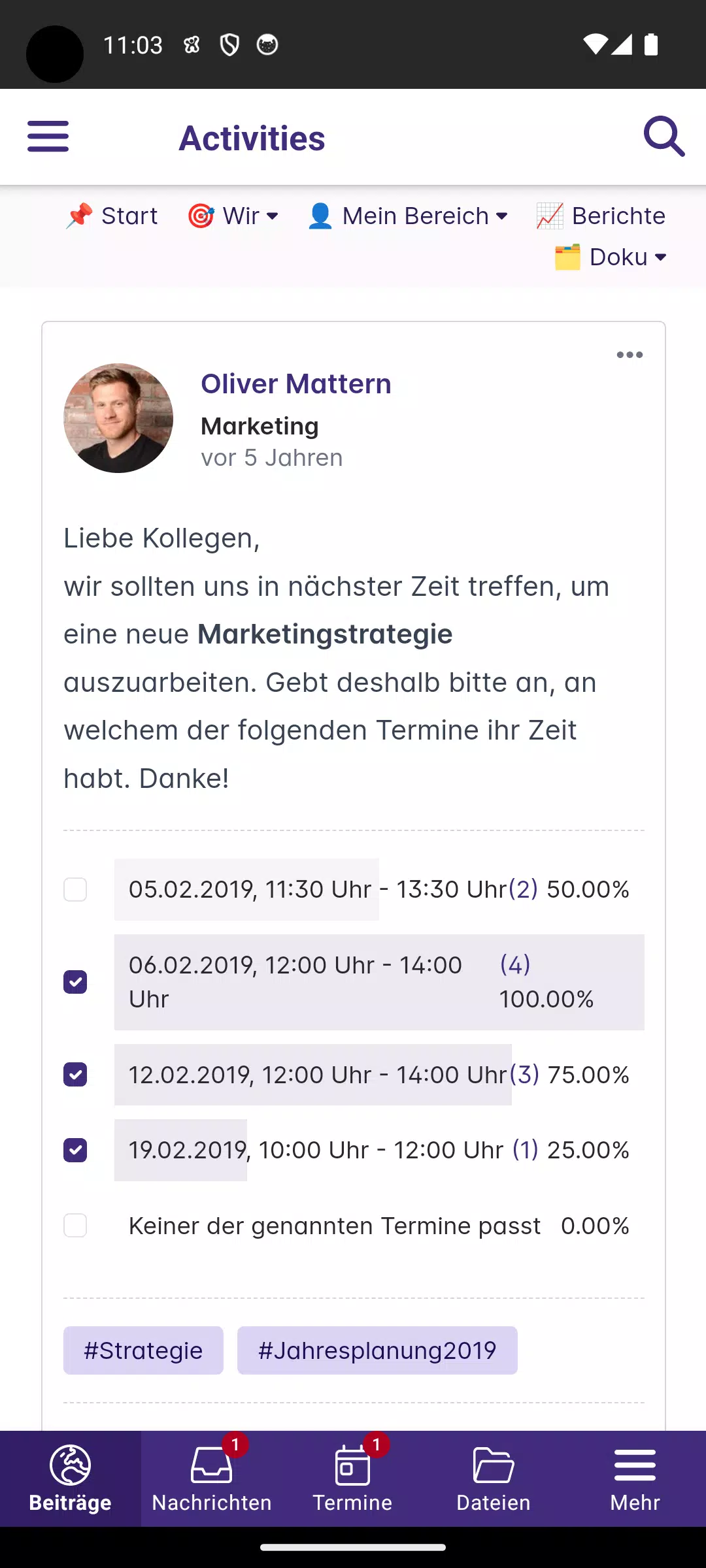Uncheck the 06.02.2019 date option

click(75, 982)
